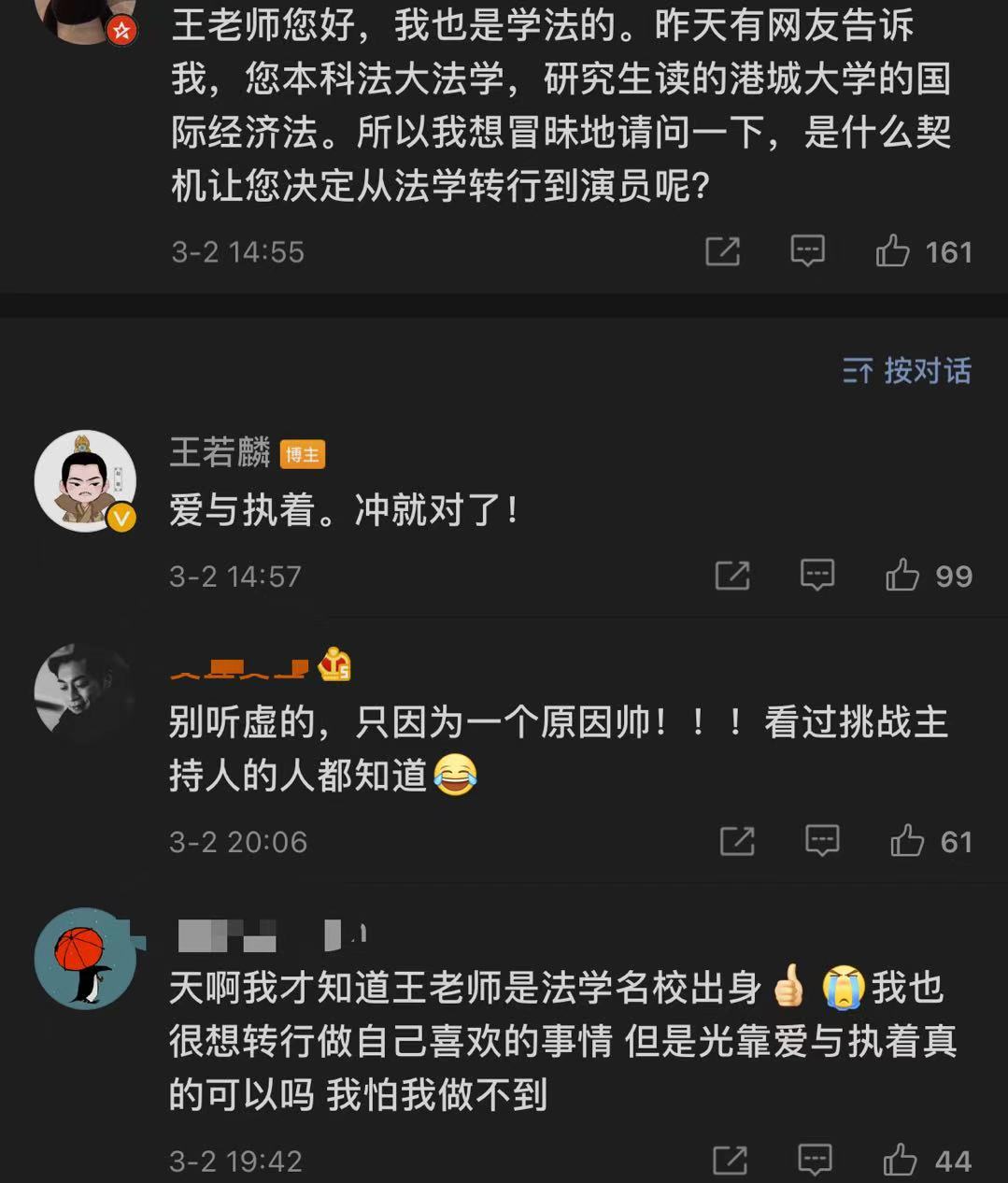Image resolution: width=1008 pixels, height=1183 pixels.
Task: Share 王若麟's reply 爱与执着
Action: [731, 576]
